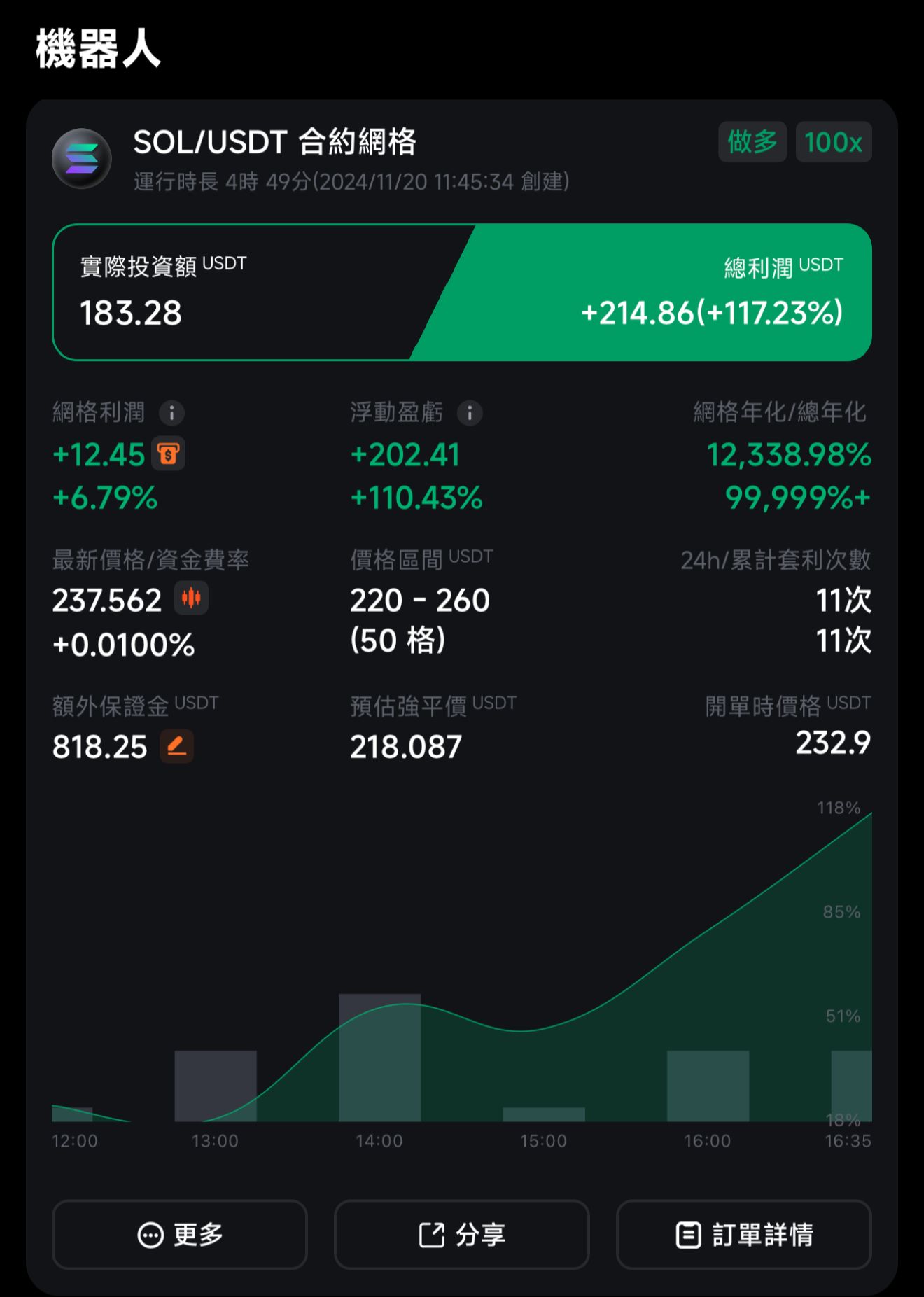Edit extra margin via the pencil icon
Viewport: 924px width, 1297px height.
176,745
